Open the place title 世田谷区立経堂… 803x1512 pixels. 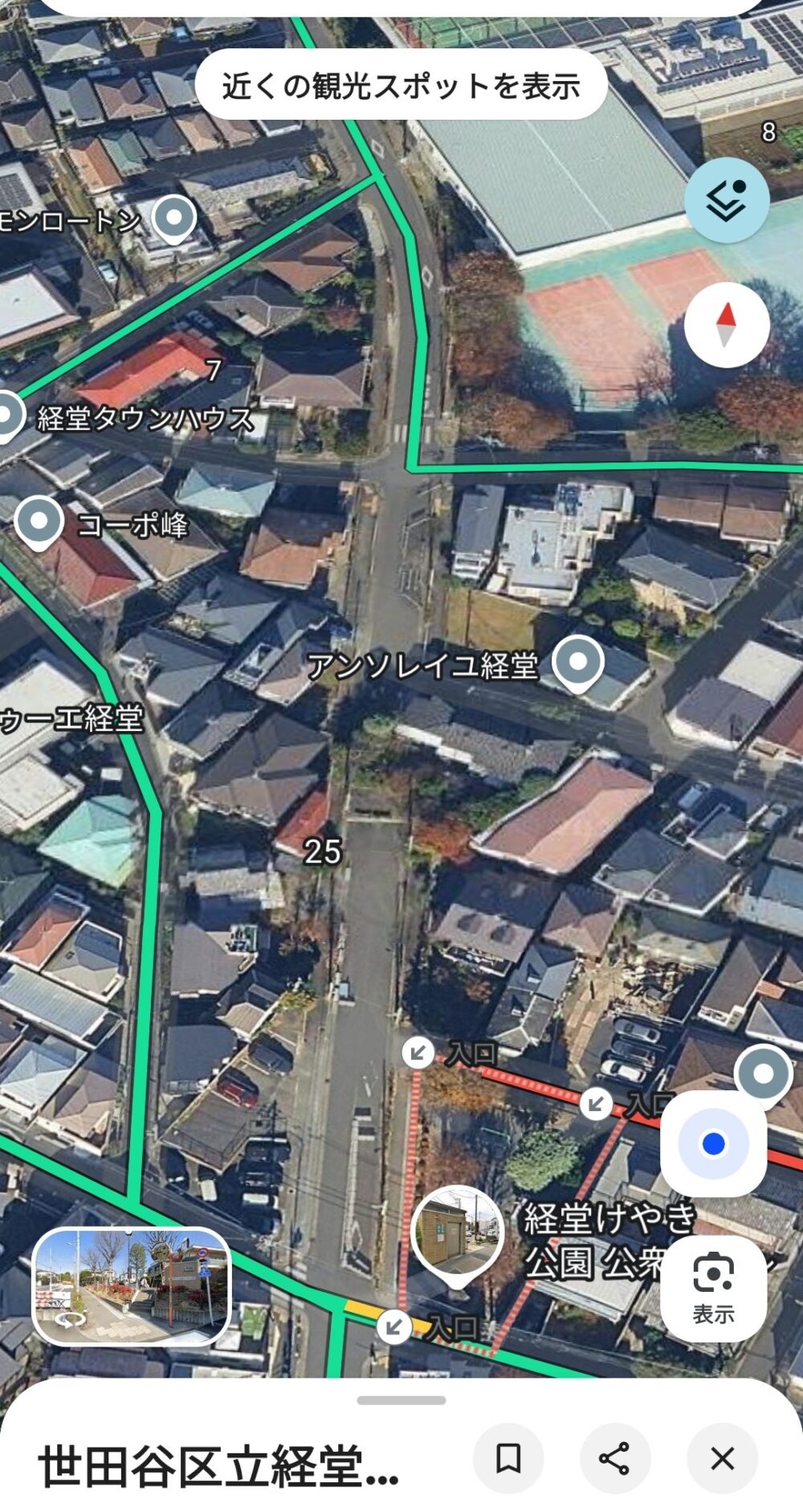point(218,1466)
